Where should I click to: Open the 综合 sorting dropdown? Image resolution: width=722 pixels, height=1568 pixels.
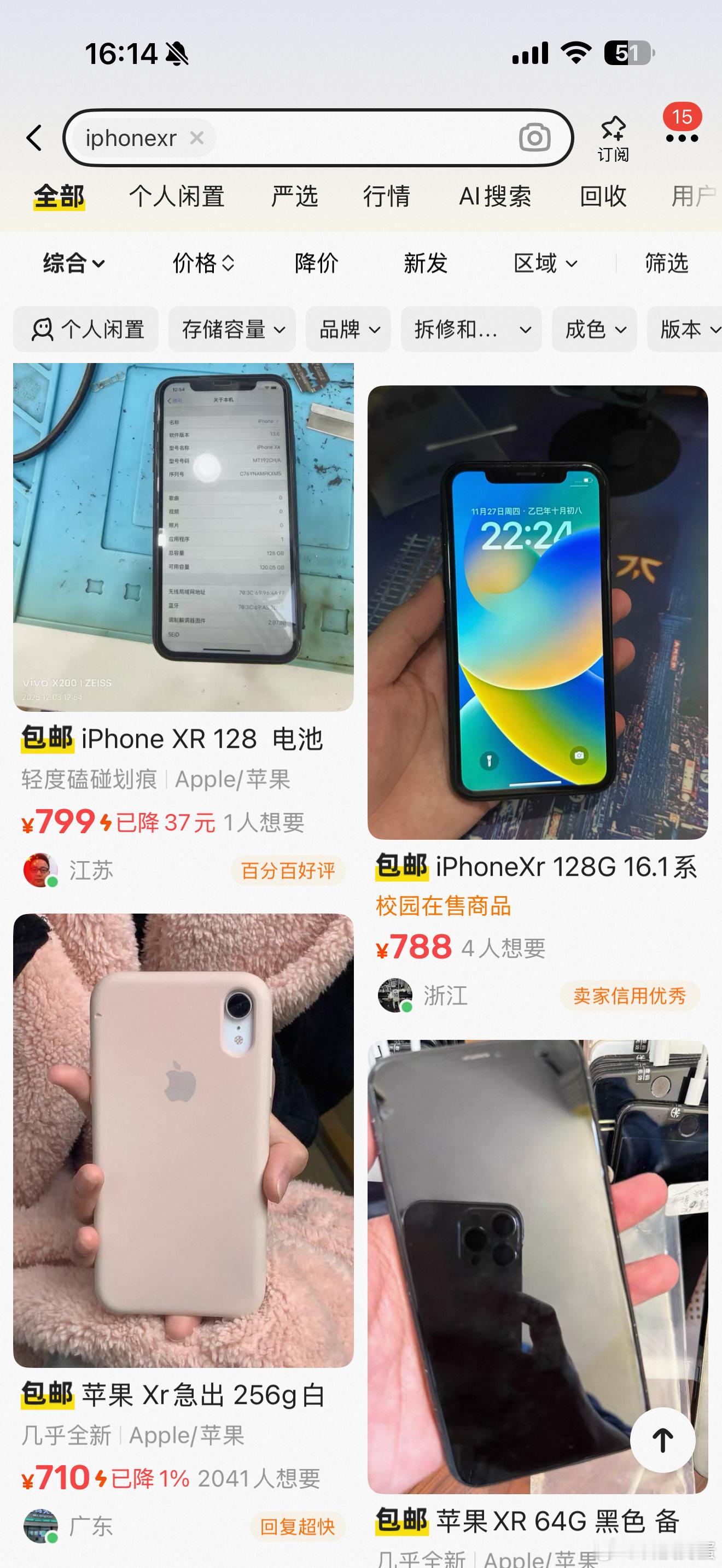72,264
